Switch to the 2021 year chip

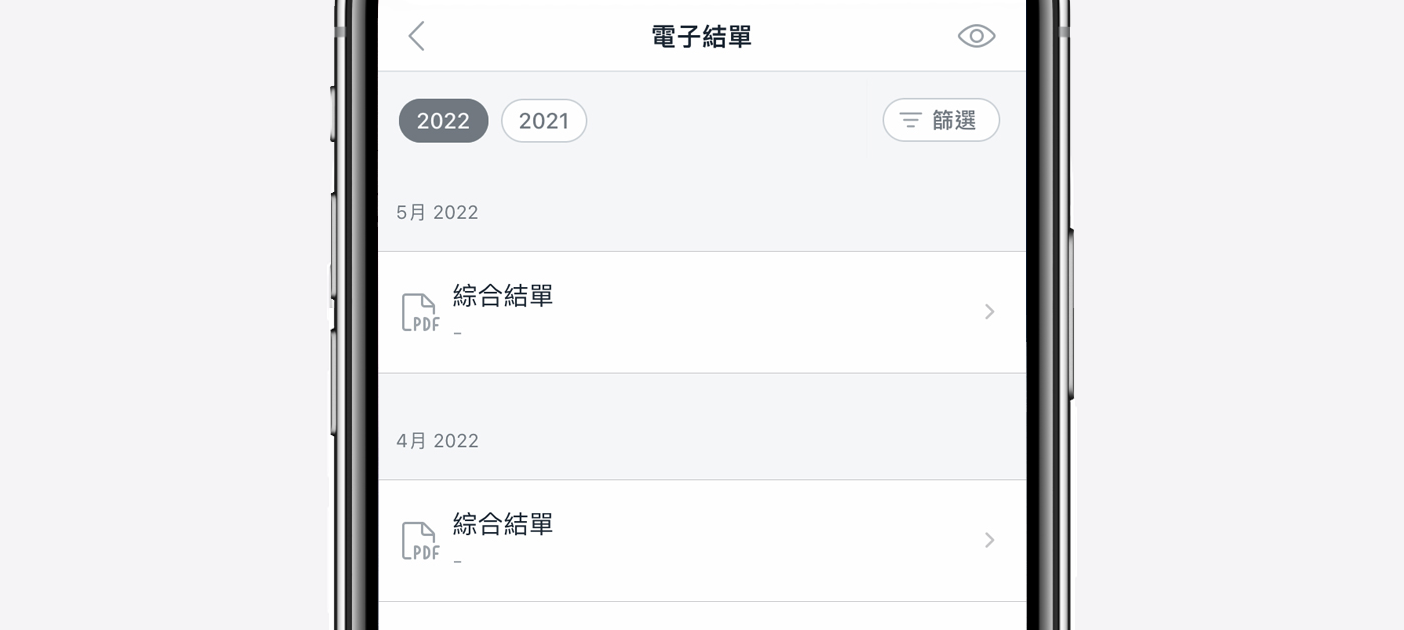click(x=544, y=121)
